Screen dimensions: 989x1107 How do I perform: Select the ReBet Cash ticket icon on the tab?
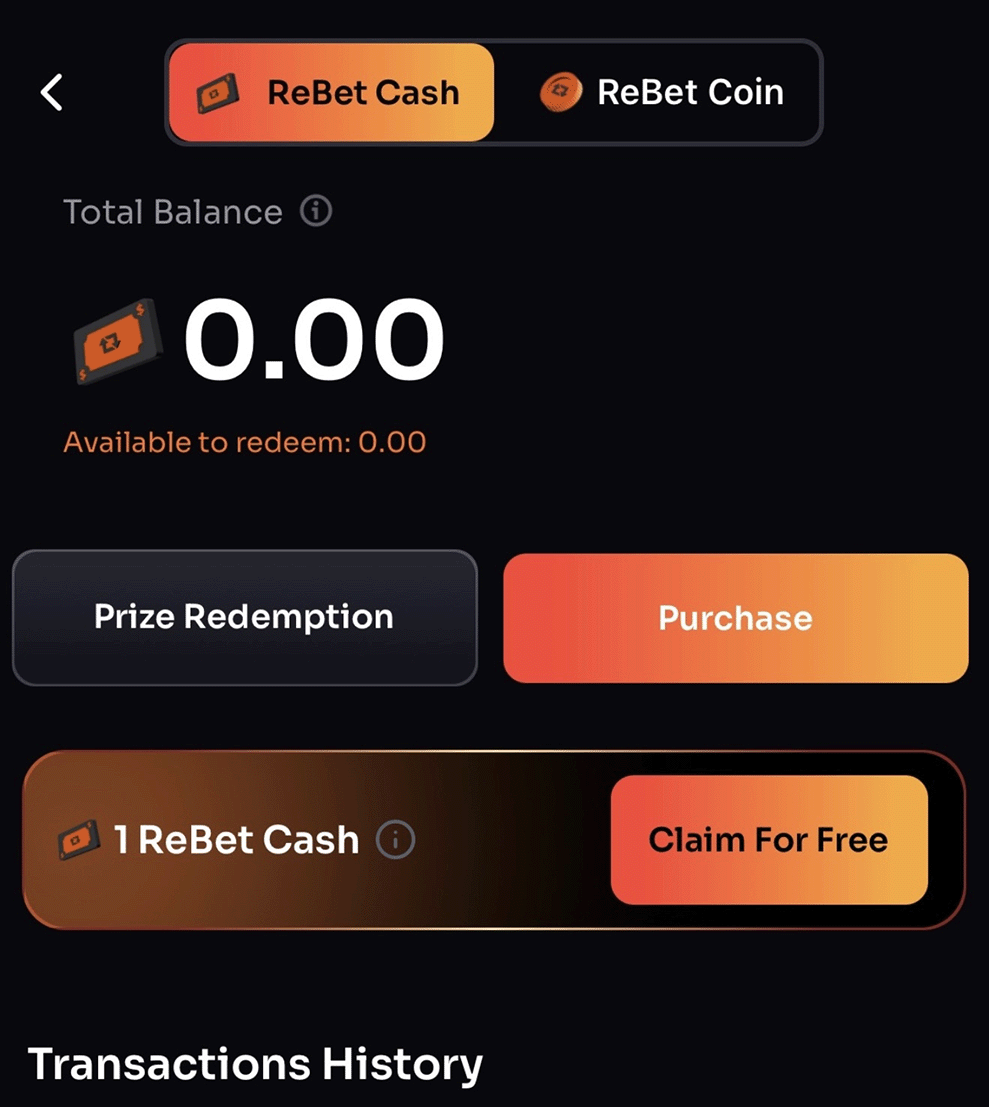216,91
